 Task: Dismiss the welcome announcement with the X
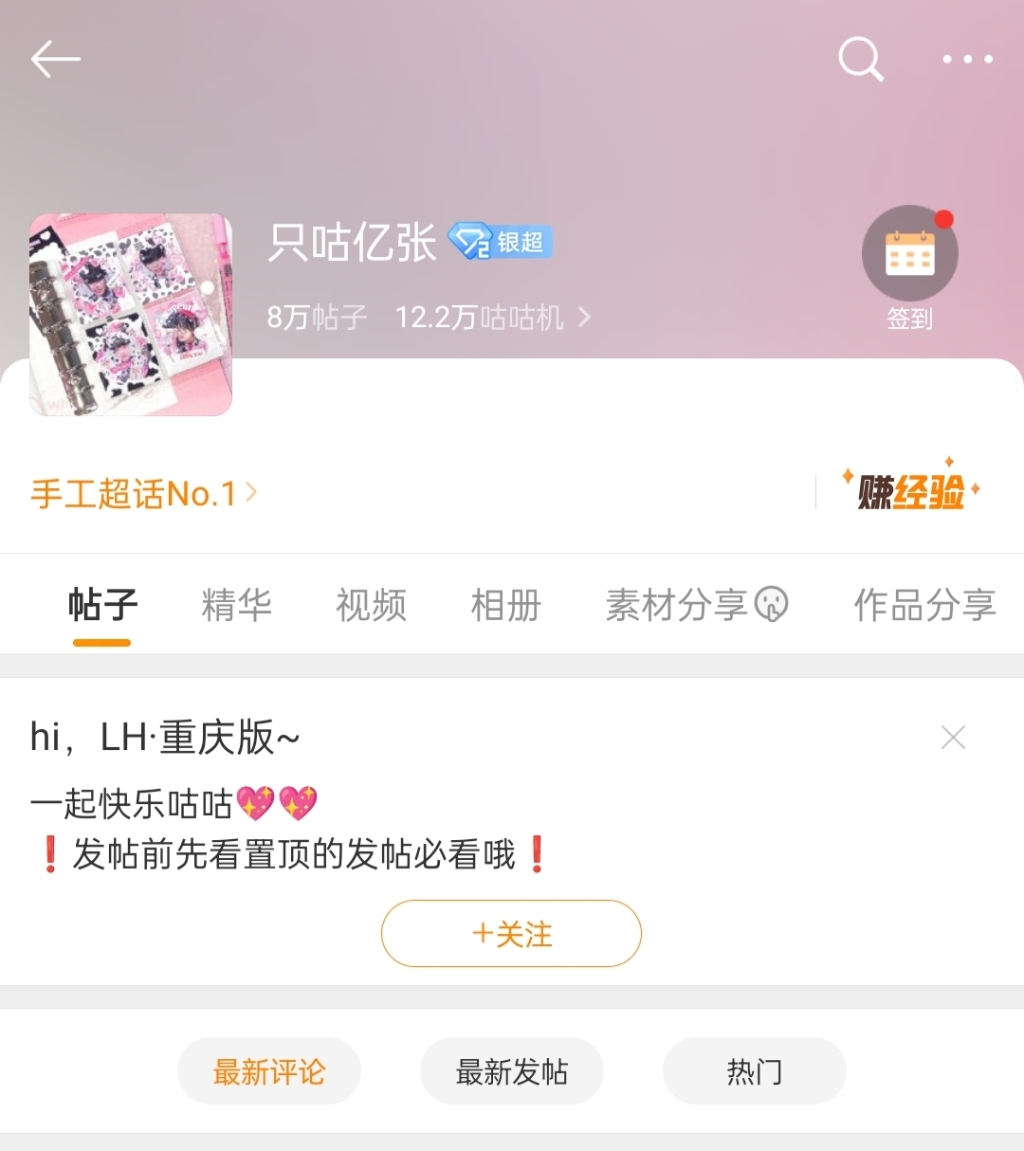952,737
